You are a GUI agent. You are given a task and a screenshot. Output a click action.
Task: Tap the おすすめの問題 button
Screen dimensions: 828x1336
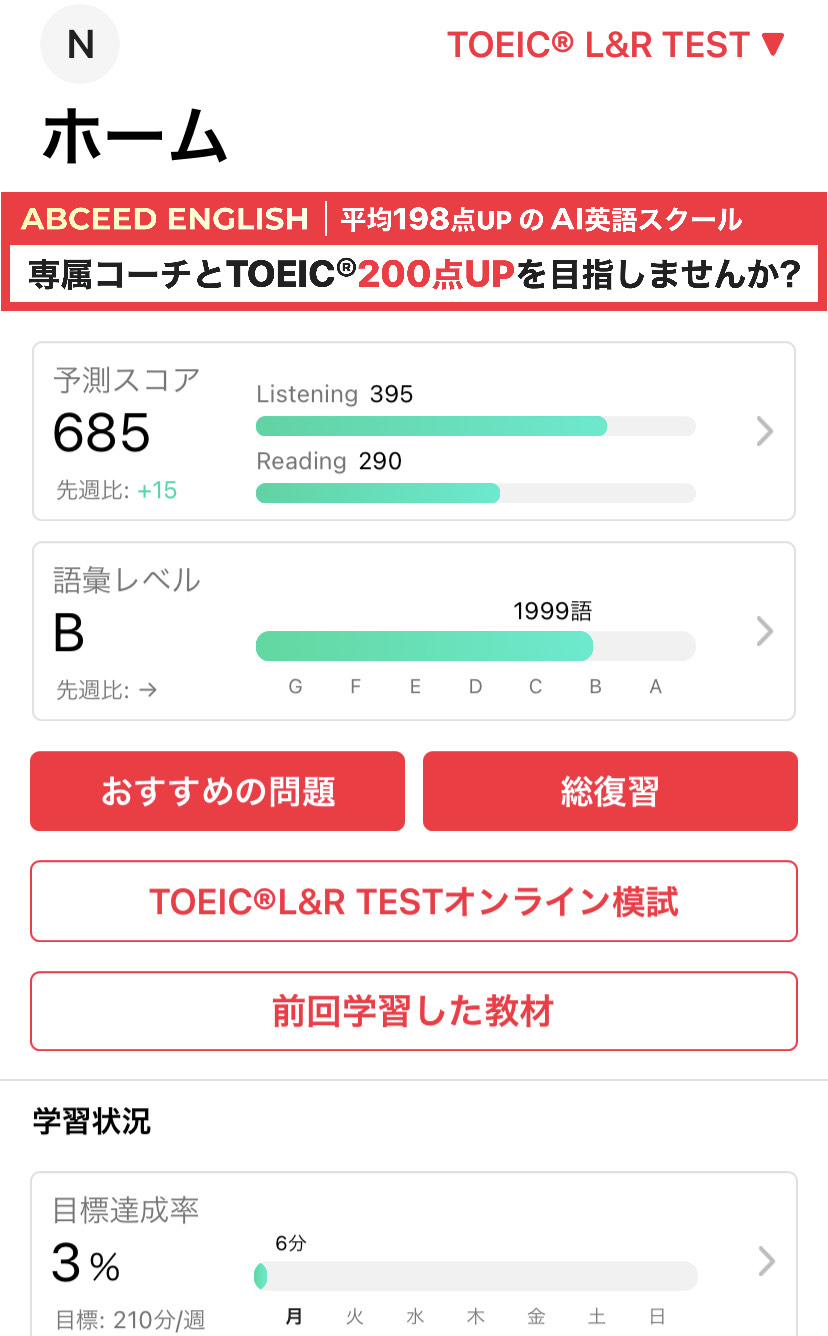pyautogui.click(x=217, y=791)
